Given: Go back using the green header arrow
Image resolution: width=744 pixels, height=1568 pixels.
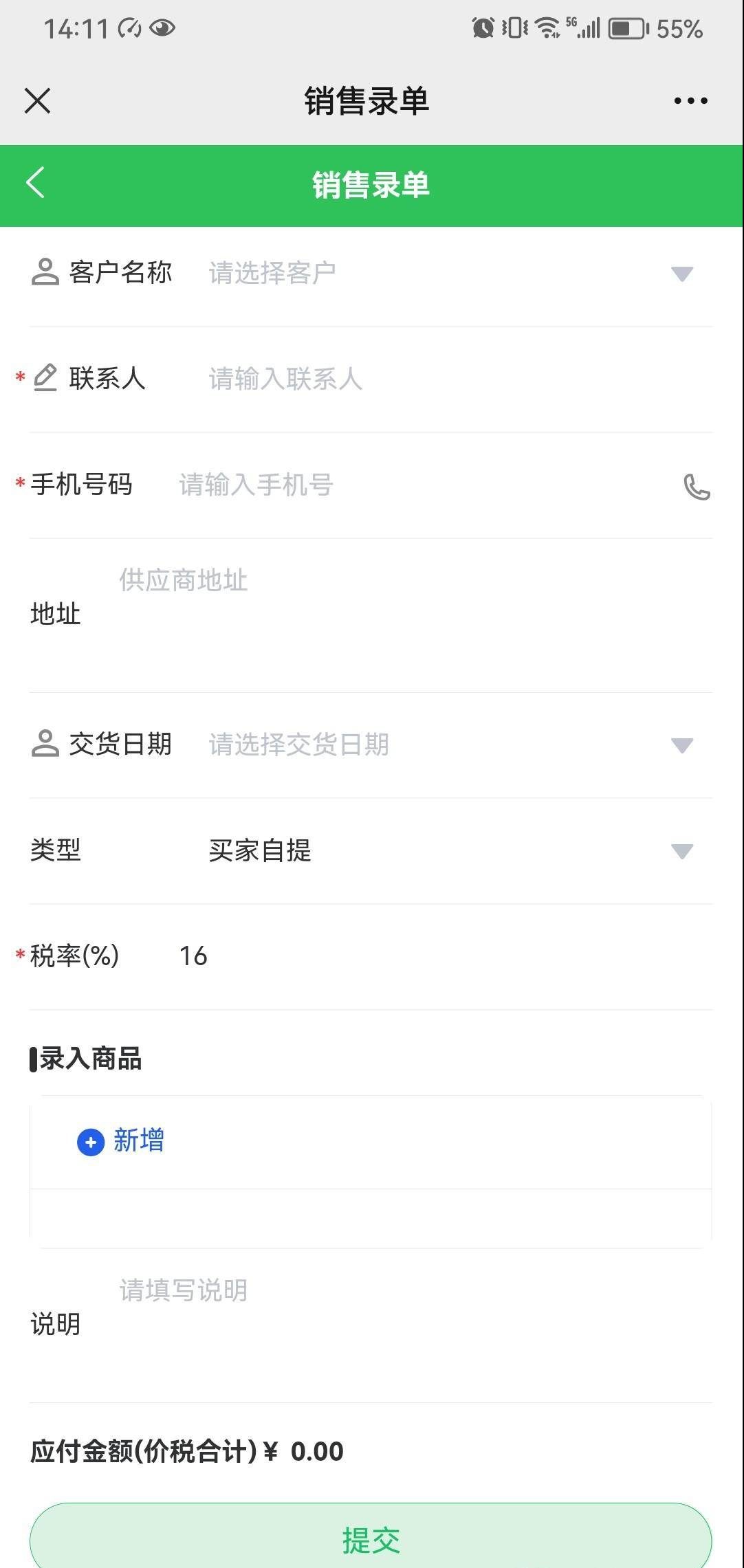Looking at the screenshot, I should 36,183.
